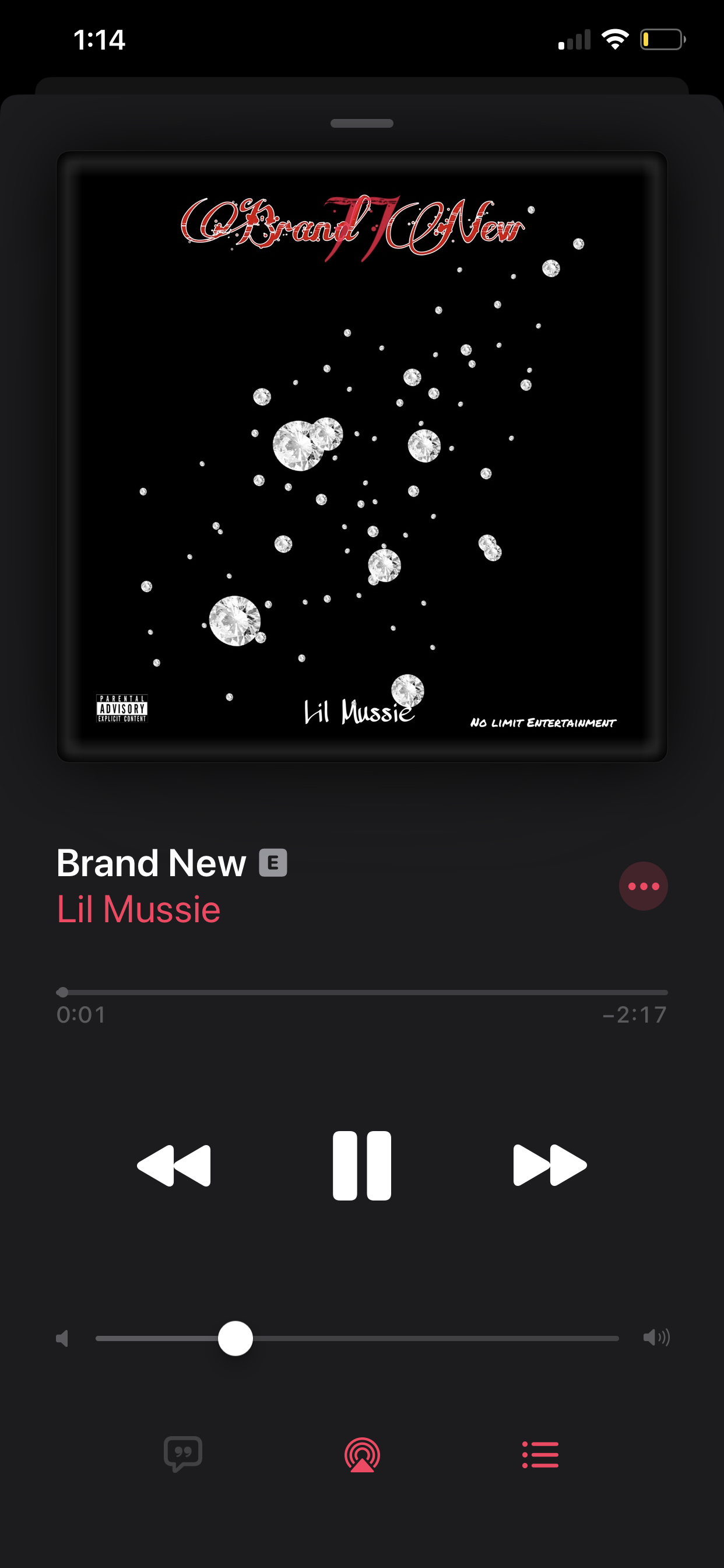
Task: Show the song lyrics
Action: tap(183, 1455)
